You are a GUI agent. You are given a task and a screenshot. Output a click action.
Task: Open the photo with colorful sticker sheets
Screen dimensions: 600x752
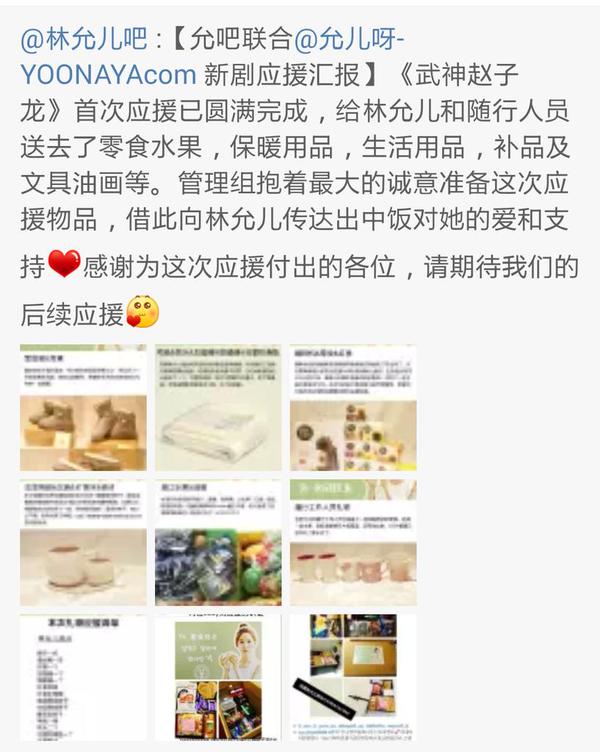(x=353, y=407)
